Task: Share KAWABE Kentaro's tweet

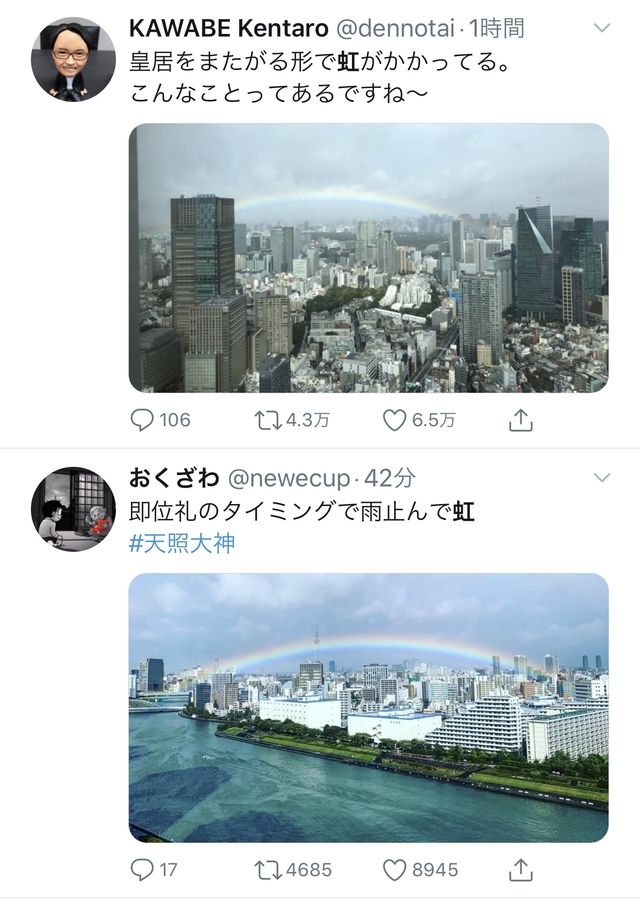Action: tap(520, 420)
